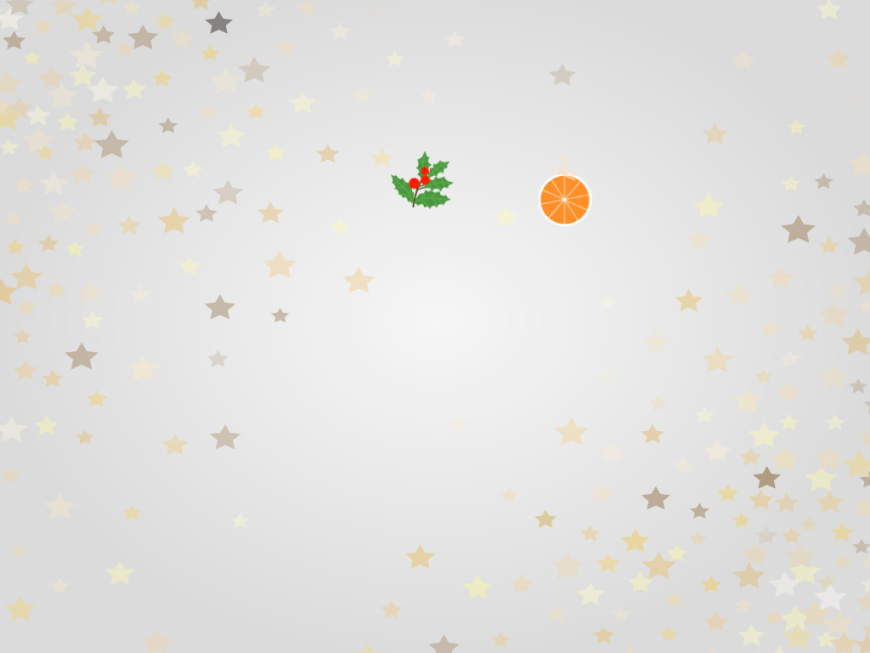
Task: Tap the holly sprig with red berries
Action: click(422, 181)
